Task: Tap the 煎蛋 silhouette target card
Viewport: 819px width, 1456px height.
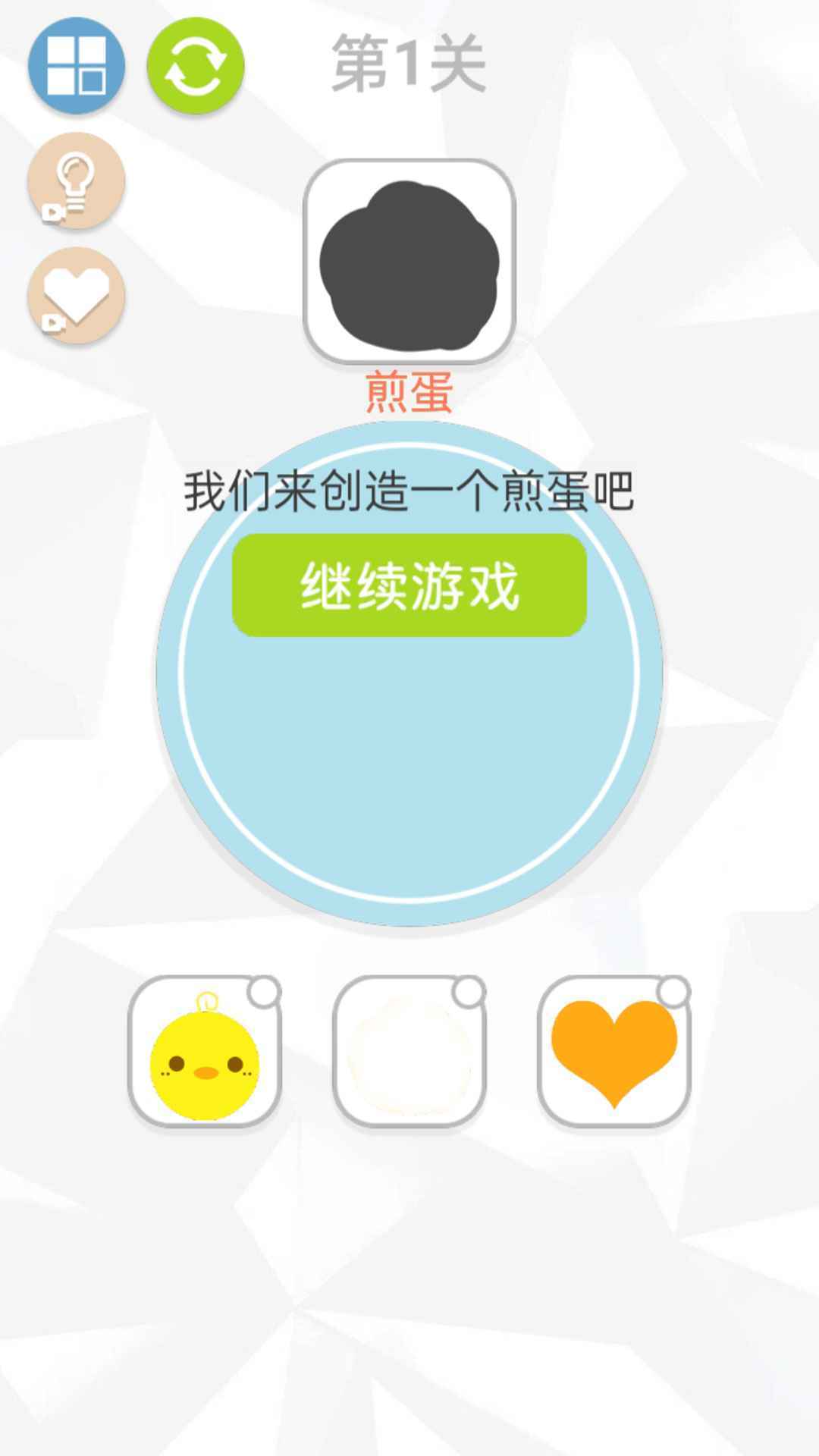Action: click(x=409, y=262)
